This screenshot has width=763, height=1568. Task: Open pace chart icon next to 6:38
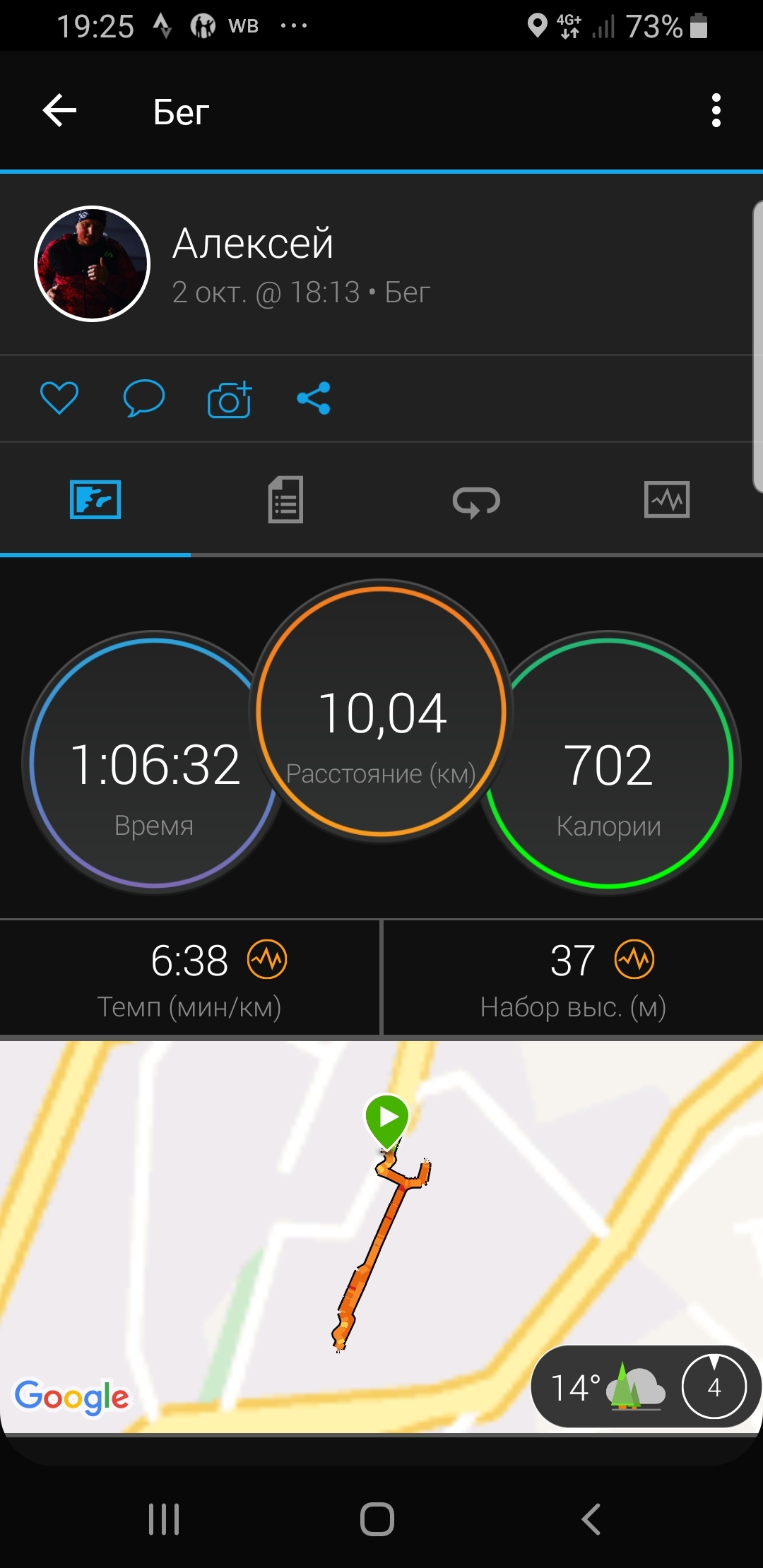click(x=267, y=959)
